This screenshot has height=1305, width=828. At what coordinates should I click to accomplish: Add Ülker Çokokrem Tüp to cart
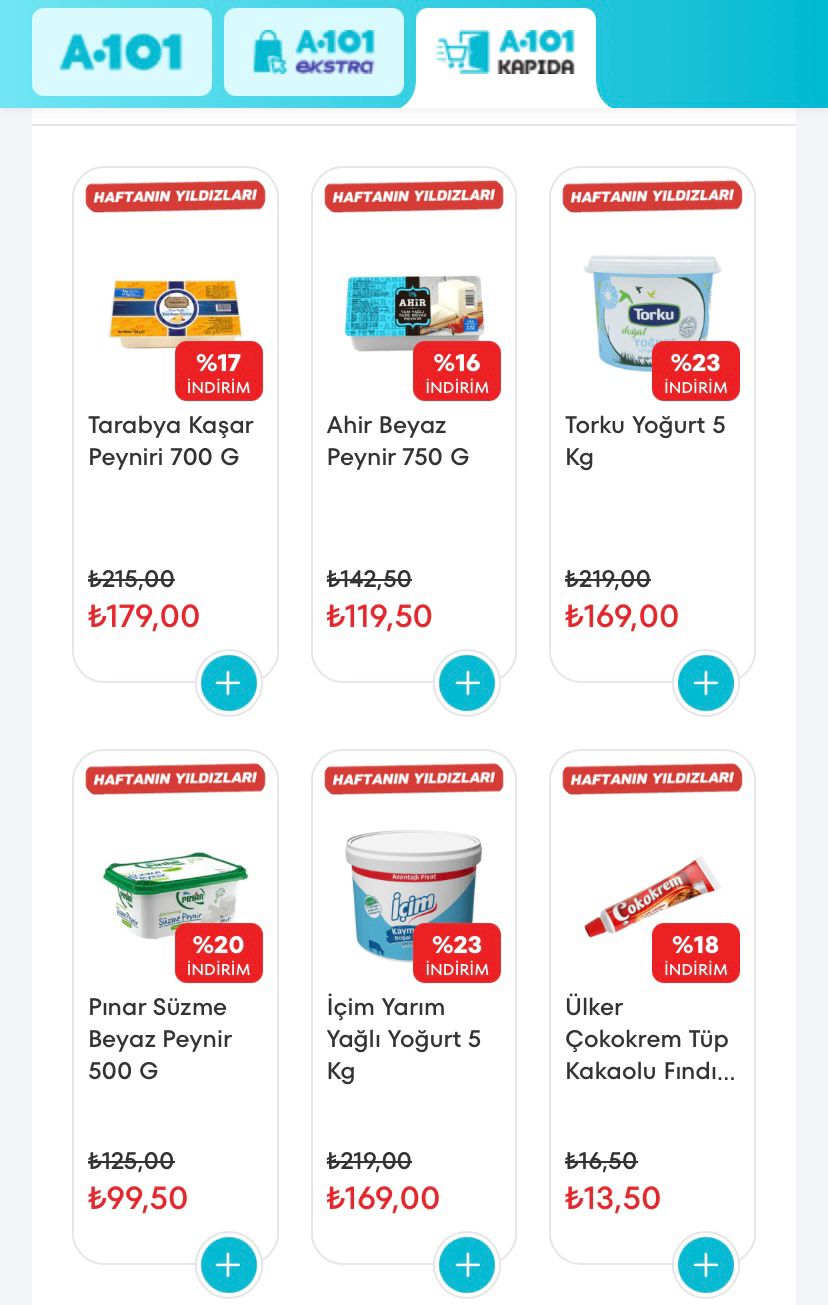tap(706, 1265)
